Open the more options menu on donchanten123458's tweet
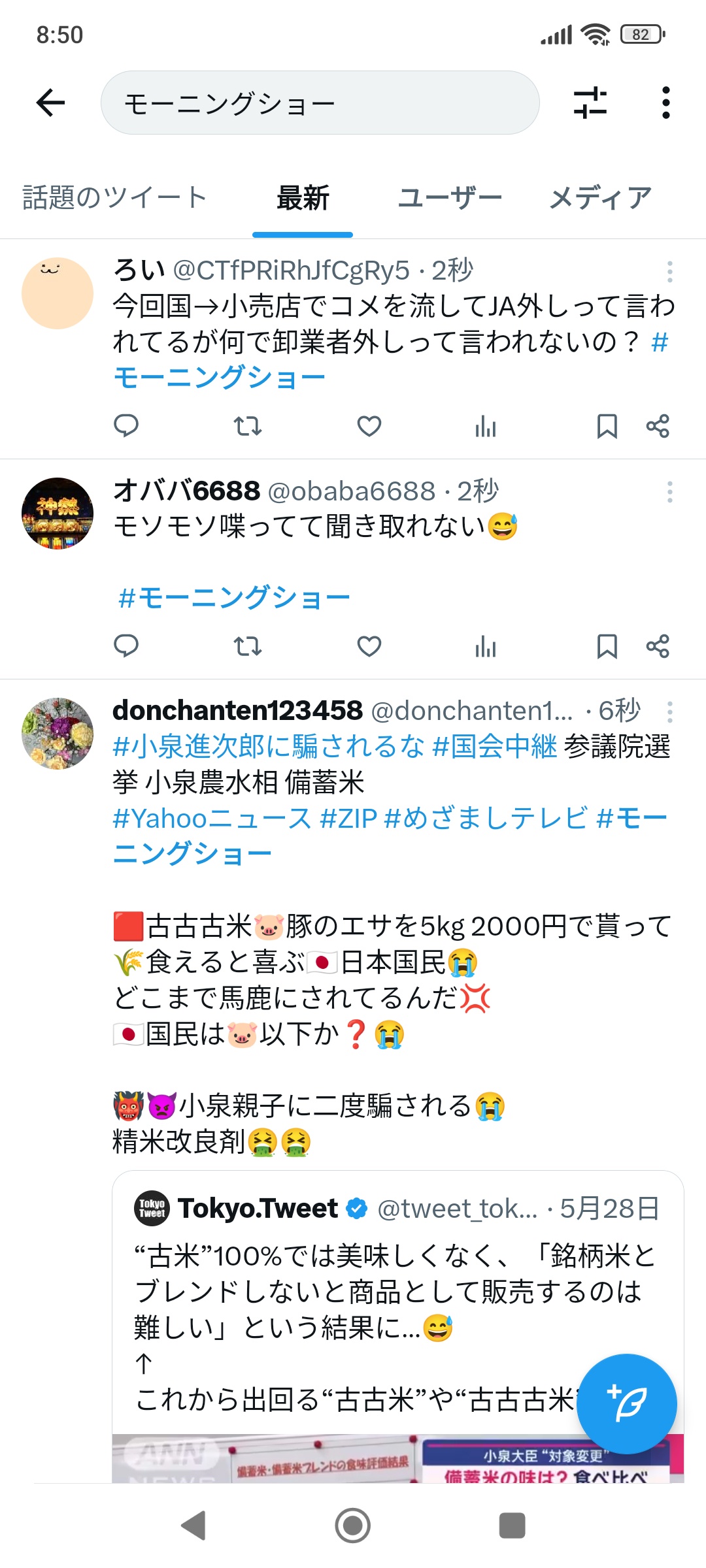The height and width of the screenshot is (1568, 706). 669,711
